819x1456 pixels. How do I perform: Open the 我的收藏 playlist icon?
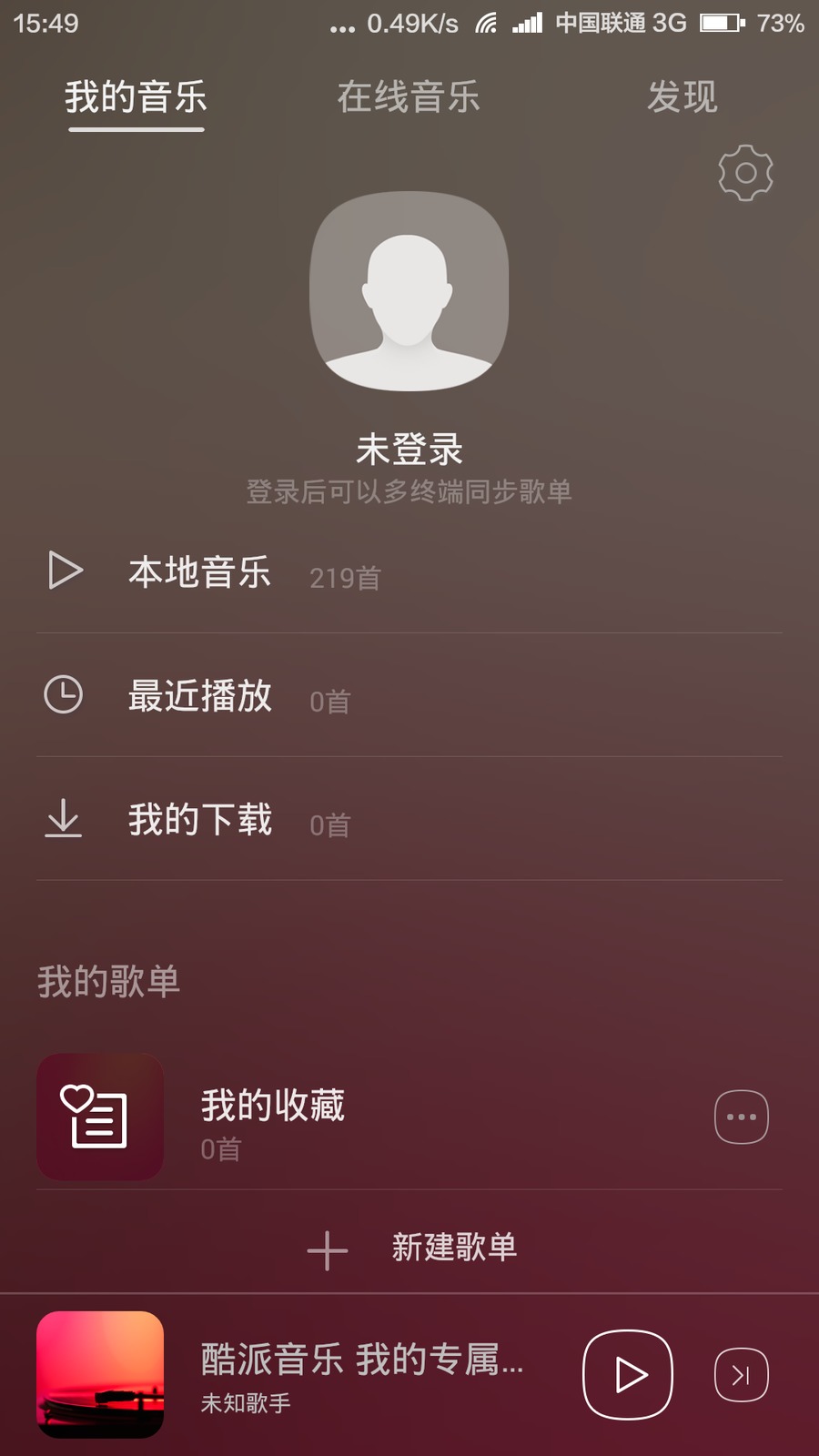click(x=100, y=1117)
